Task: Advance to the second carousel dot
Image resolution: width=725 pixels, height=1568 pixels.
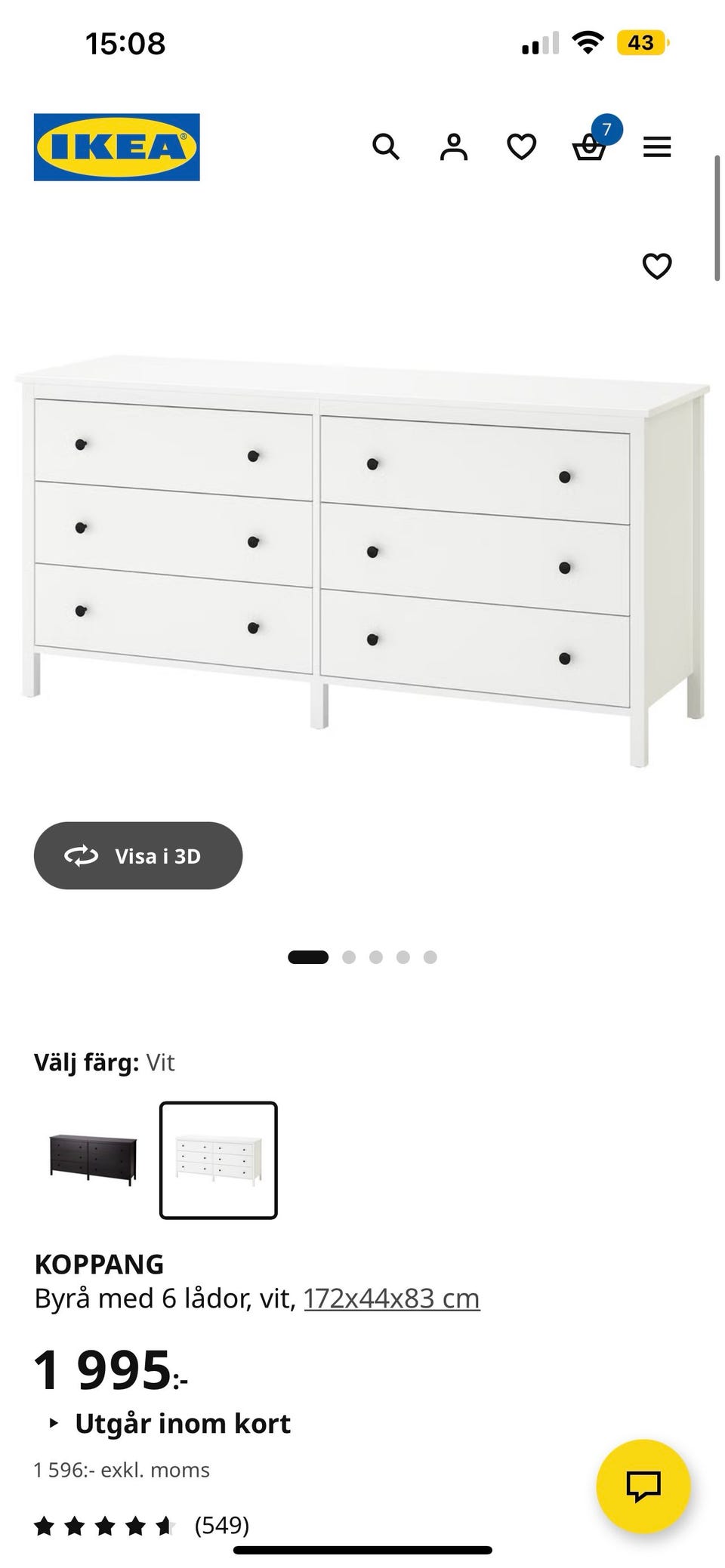Action: tap(348, 957)
